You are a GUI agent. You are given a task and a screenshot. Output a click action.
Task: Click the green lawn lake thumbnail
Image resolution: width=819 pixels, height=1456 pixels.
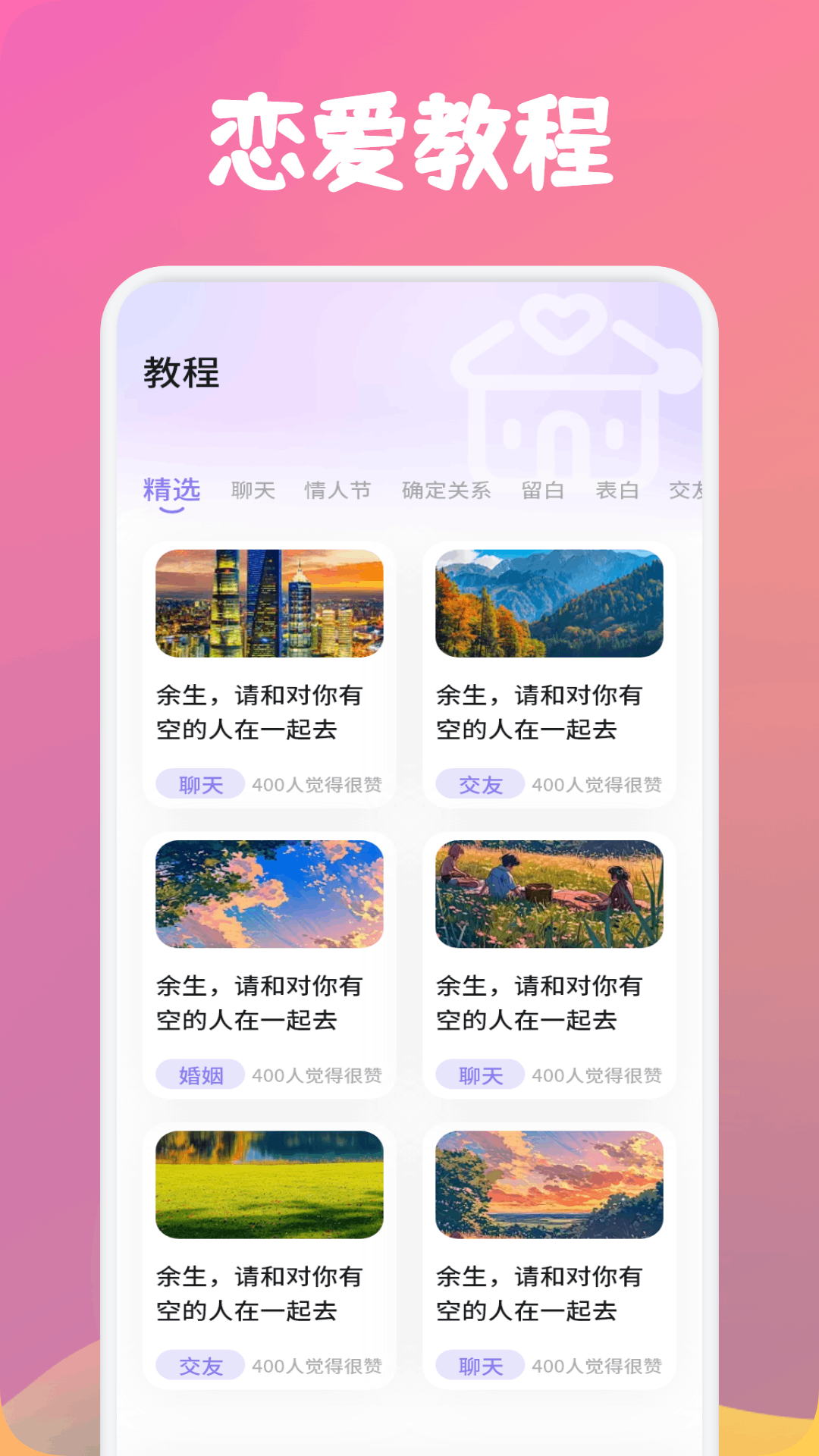click(269, 1185)
